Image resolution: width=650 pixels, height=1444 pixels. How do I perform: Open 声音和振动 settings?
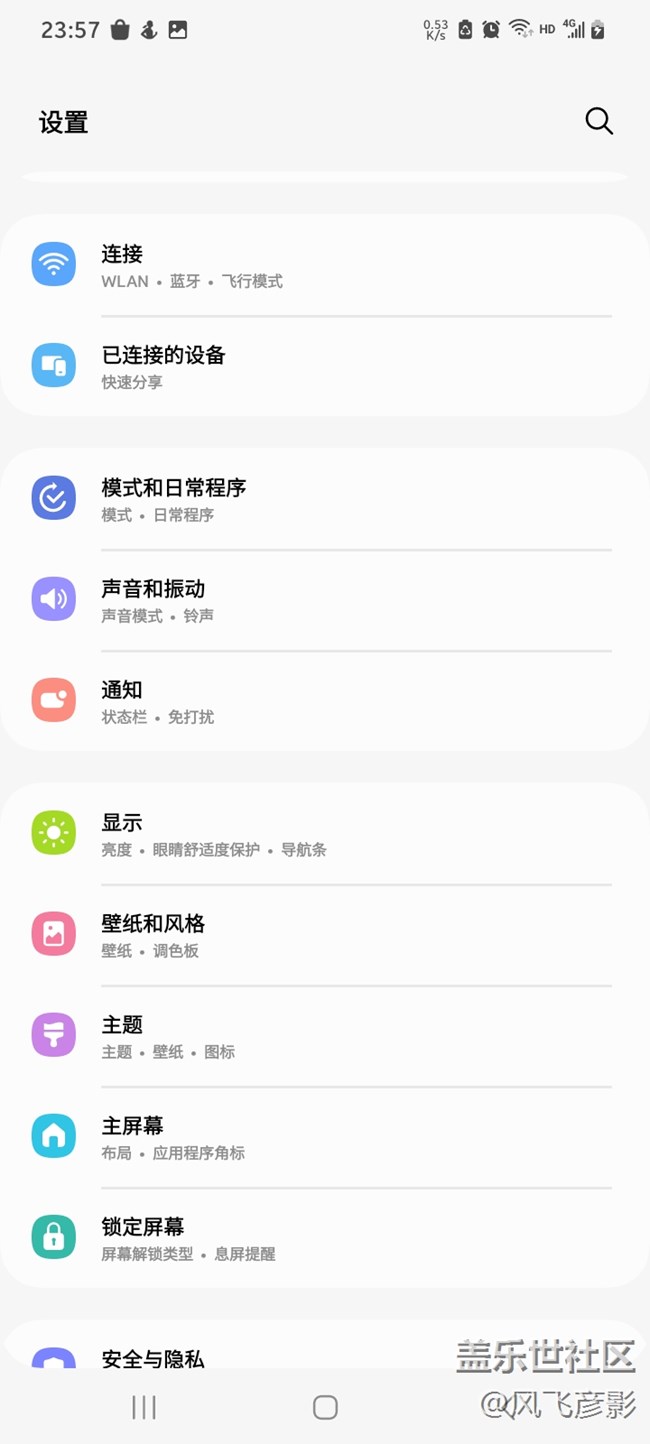[324, 600]
